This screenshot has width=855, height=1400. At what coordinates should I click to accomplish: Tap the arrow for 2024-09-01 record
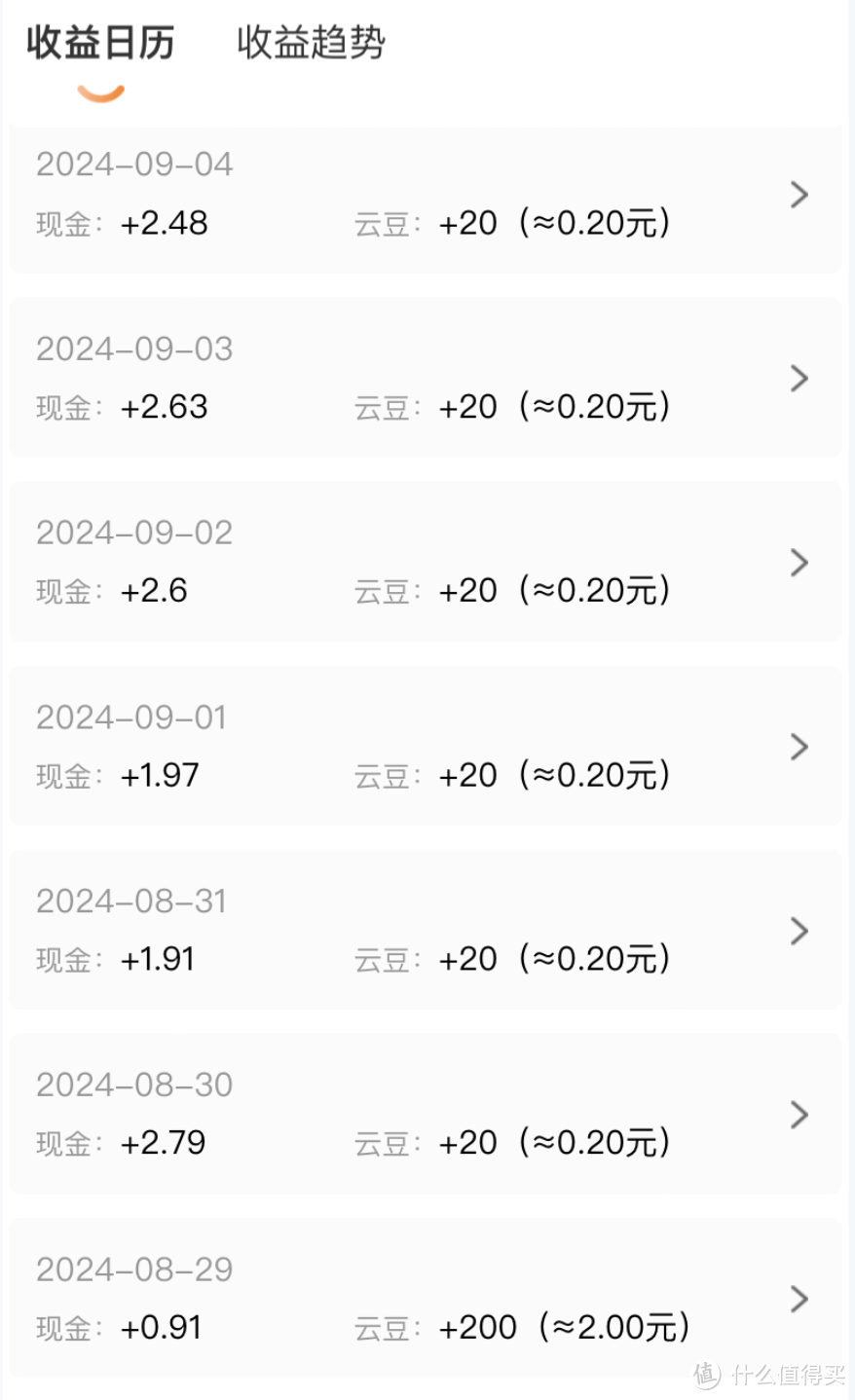point(799,746)
